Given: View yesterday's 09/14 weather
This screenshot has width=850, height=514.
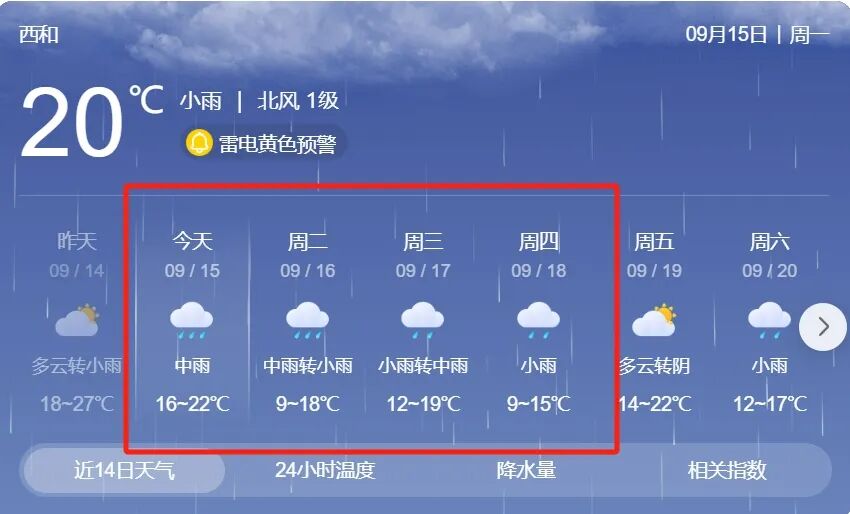Looking at the screenshot, I should click(x=77, y=322).
